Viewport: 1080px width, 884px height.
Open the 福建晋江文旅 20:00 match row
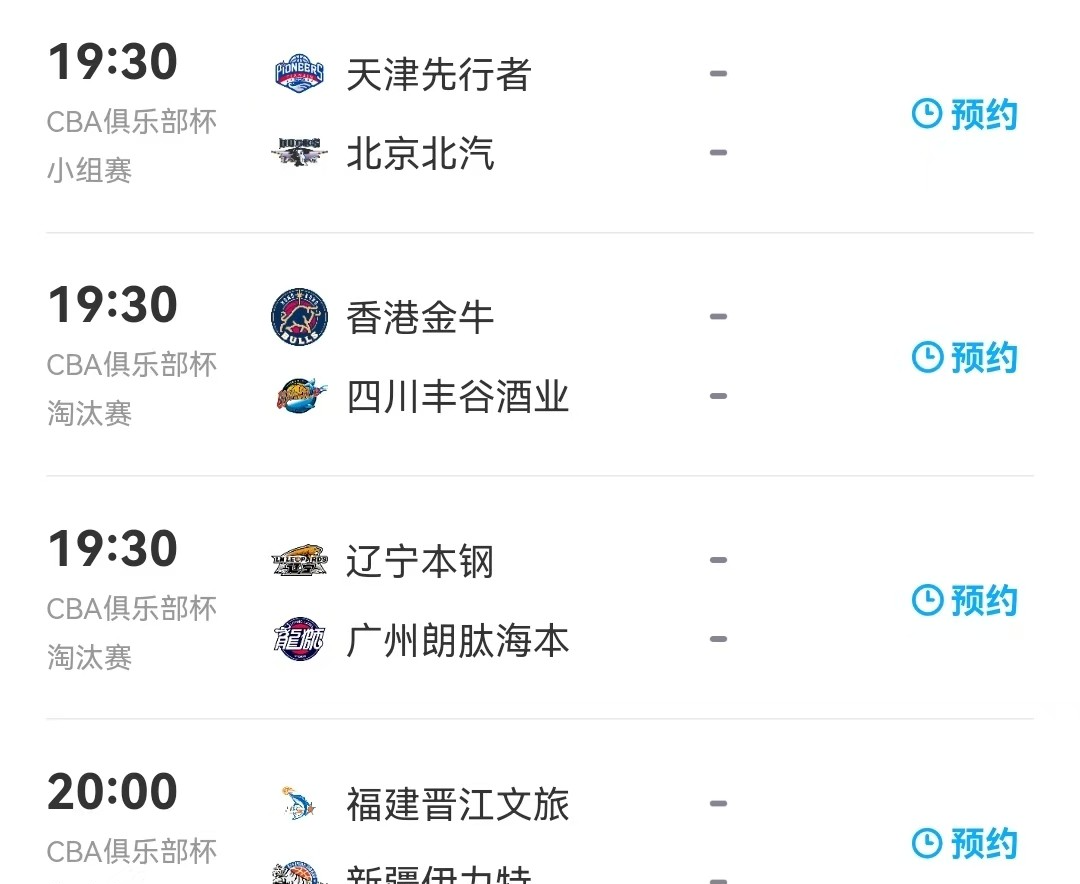(540, 803)
